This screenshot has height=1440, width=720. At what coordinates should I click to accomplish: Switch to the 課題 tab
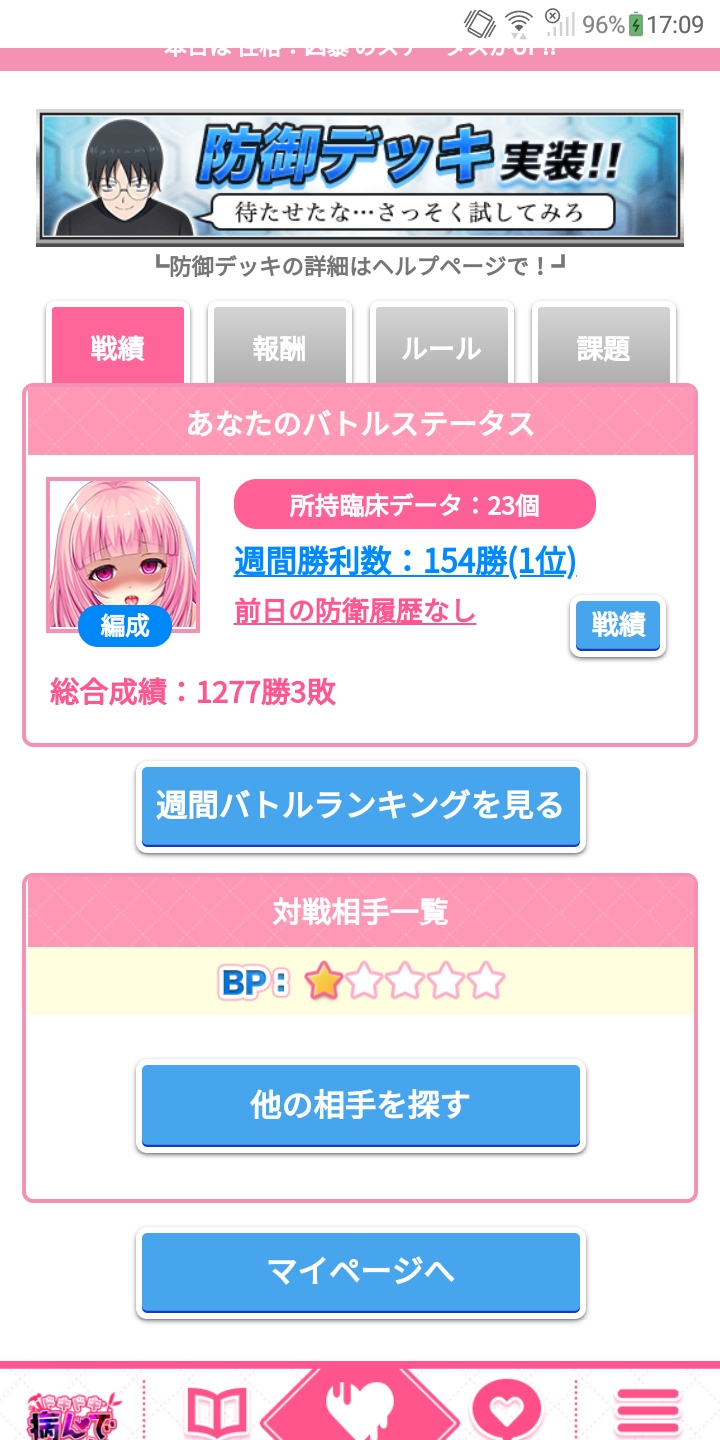[603, 348]
